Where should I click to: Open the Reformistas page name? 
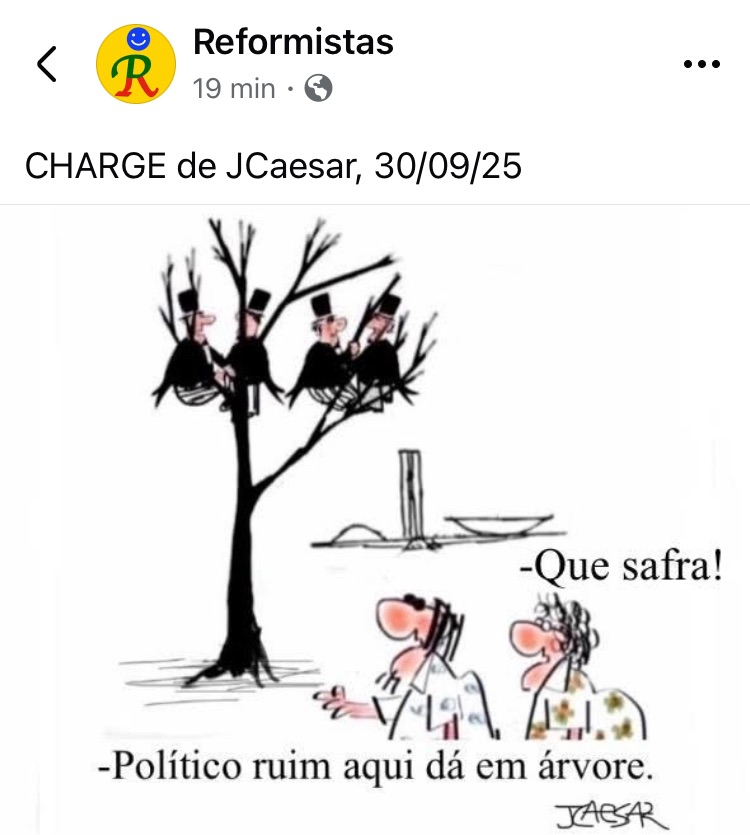pos(292,42)
